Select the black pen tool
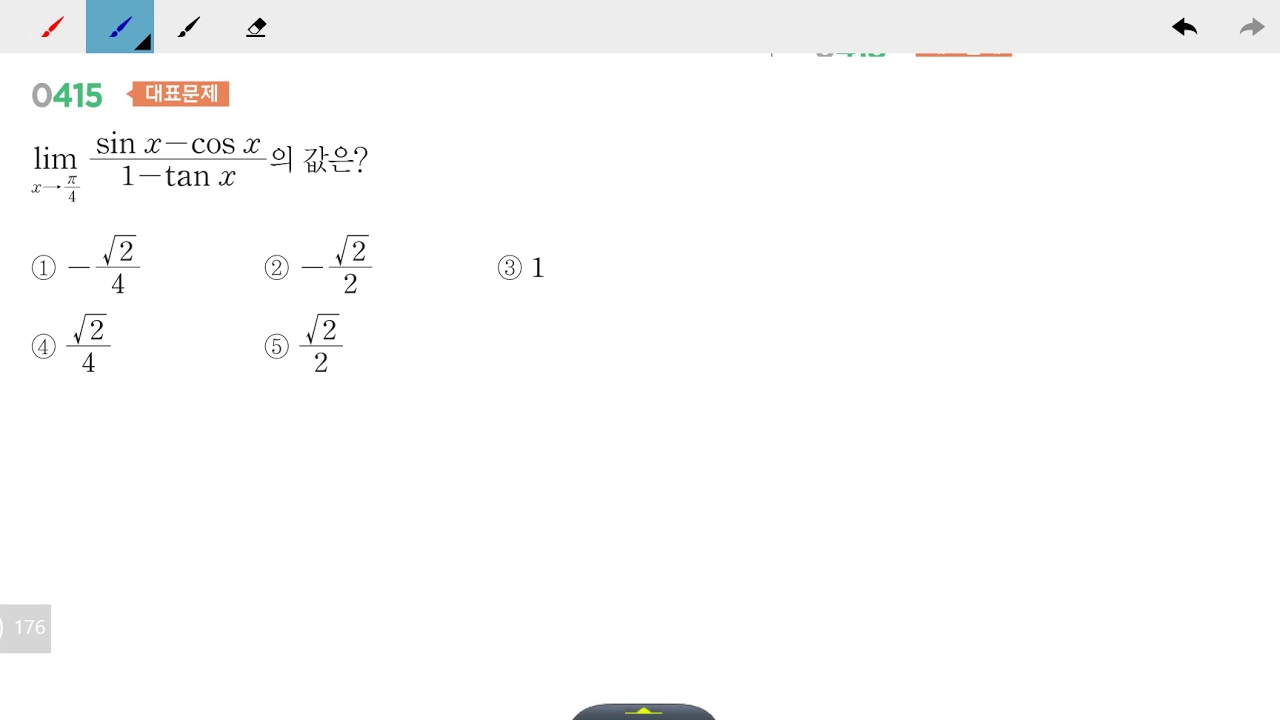Image resolution: width=1280 pixels, height=720 pixels. [x=188, y=27]
